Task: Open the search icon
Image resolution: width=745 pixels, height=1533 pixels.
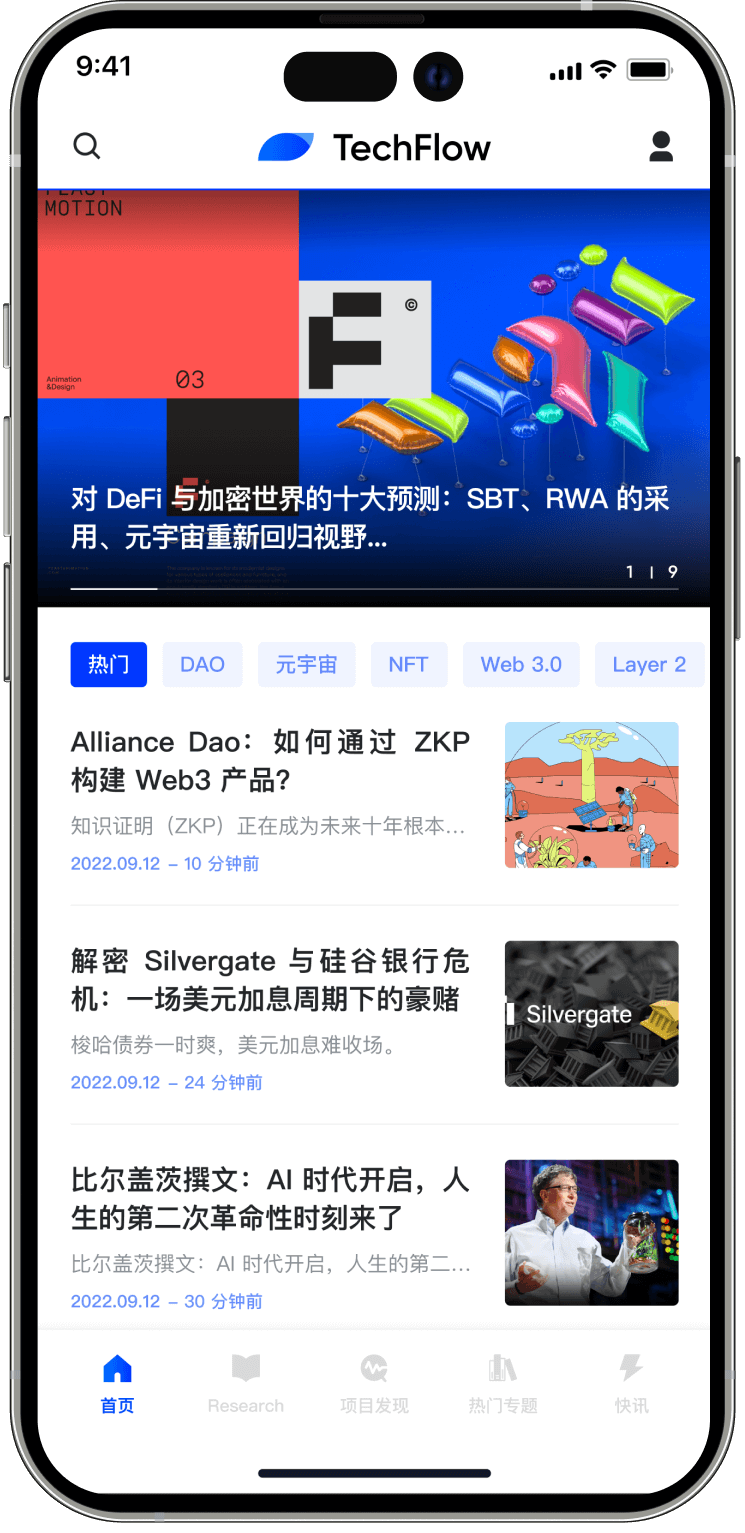Action: pos(87,146)
